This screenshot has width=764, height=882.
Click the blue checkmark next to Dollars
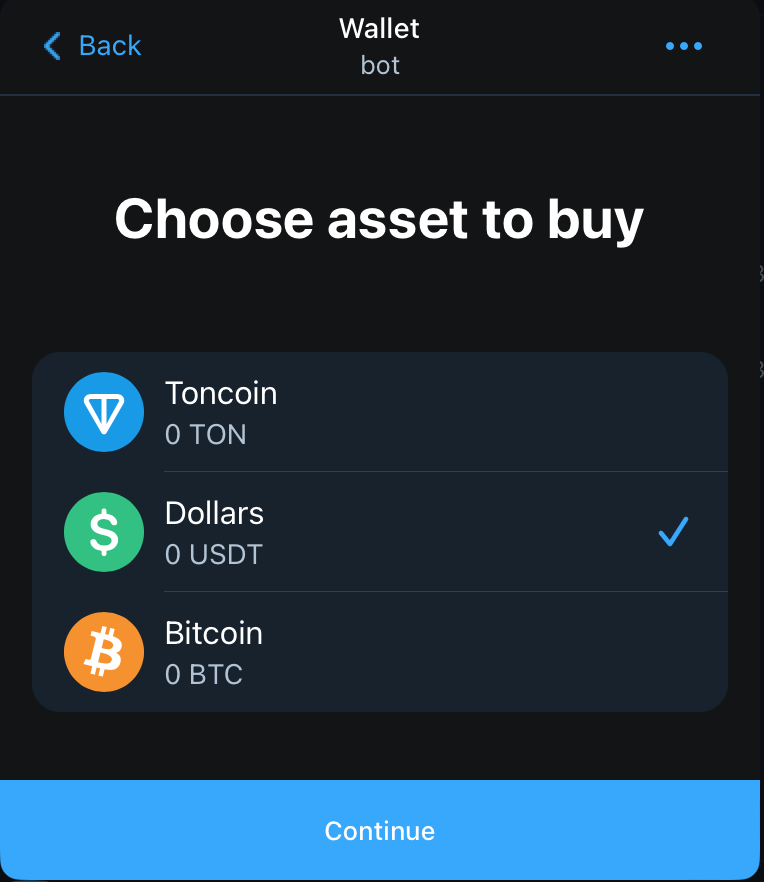coord(673,531)
